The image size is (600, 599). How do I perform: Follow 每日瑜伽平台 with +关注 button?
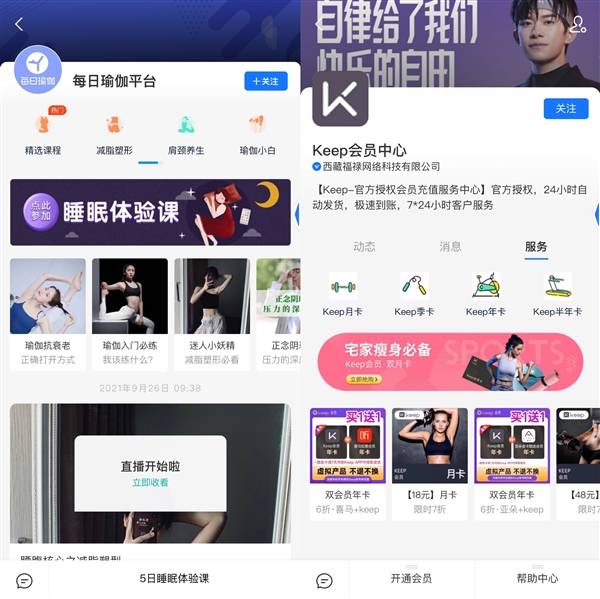click(x=265, y=81)
